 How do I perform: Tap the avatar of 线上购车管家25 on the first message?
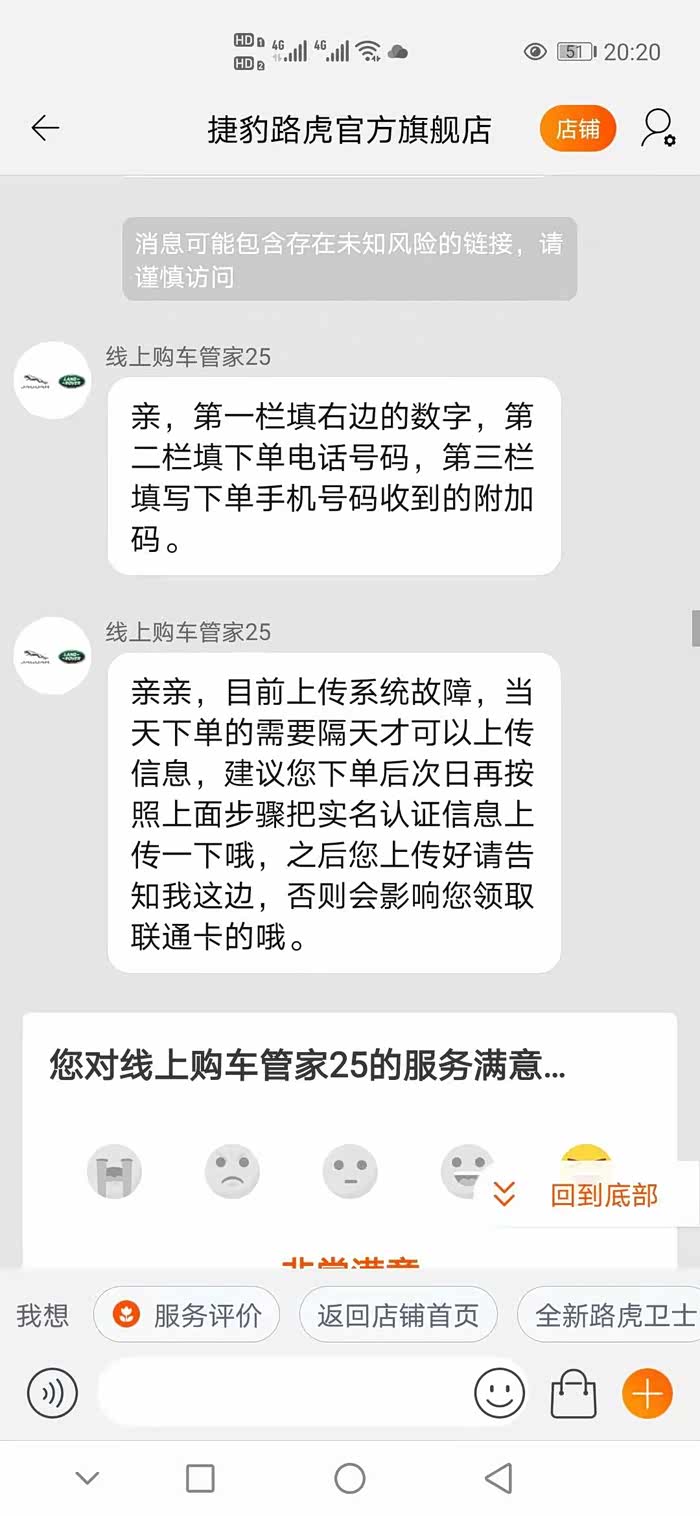coord(53,381)
